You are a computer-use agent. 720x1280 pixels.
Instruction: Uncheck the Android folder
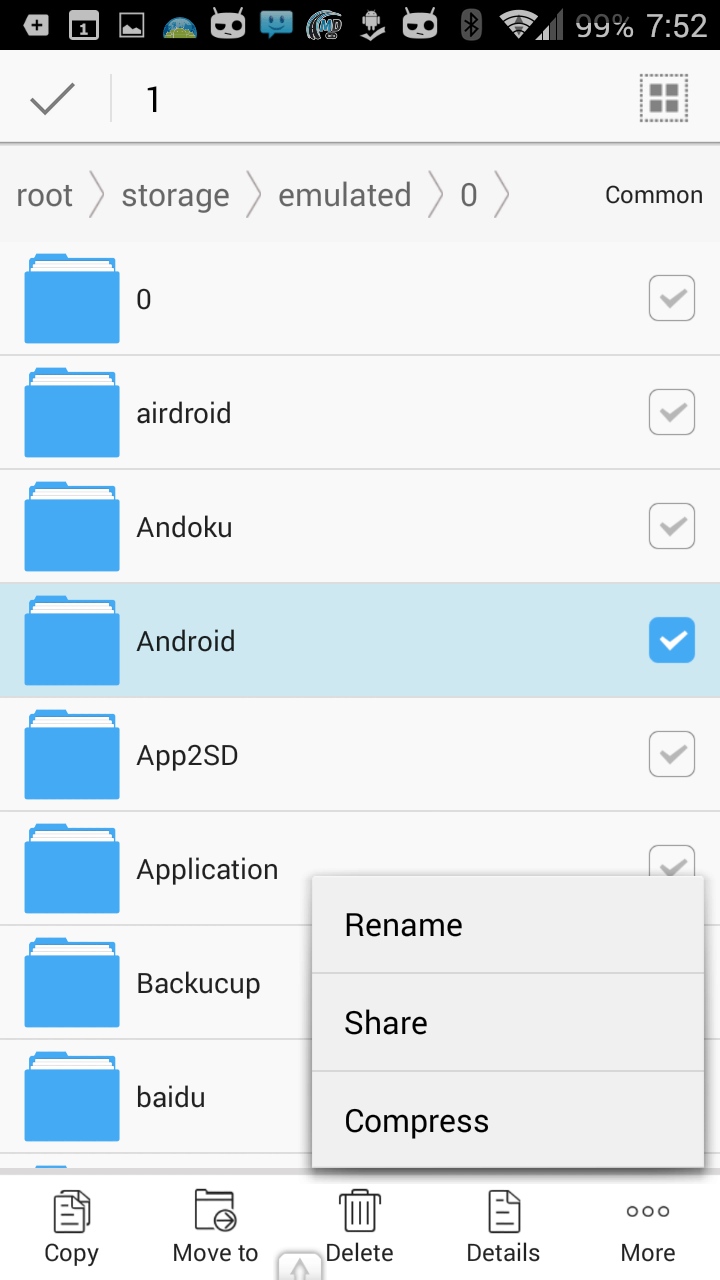click(672, 640)
